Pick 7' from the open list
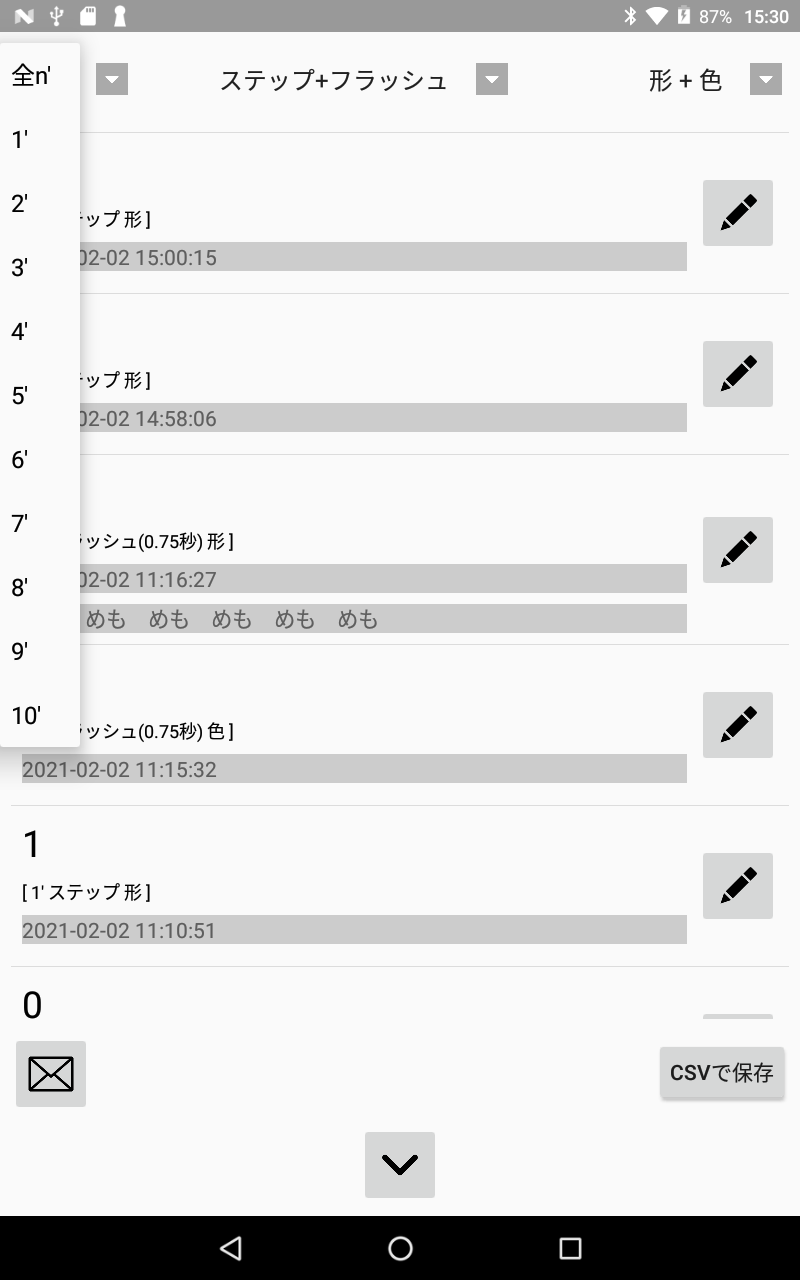Screen dimensions: 800x1280 click(40, 524)
